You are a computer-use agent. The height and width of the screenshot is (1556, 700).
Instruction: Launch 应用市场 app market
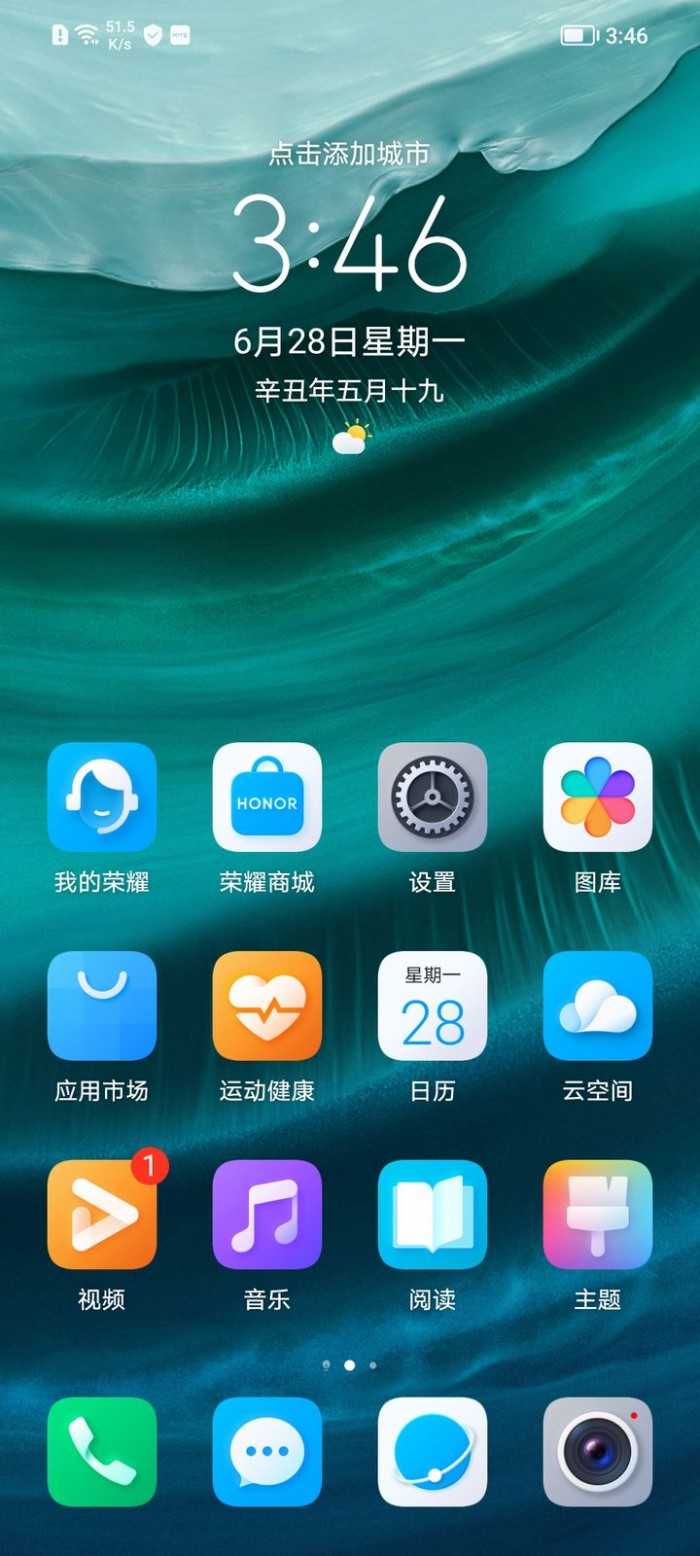[102, 1005]
